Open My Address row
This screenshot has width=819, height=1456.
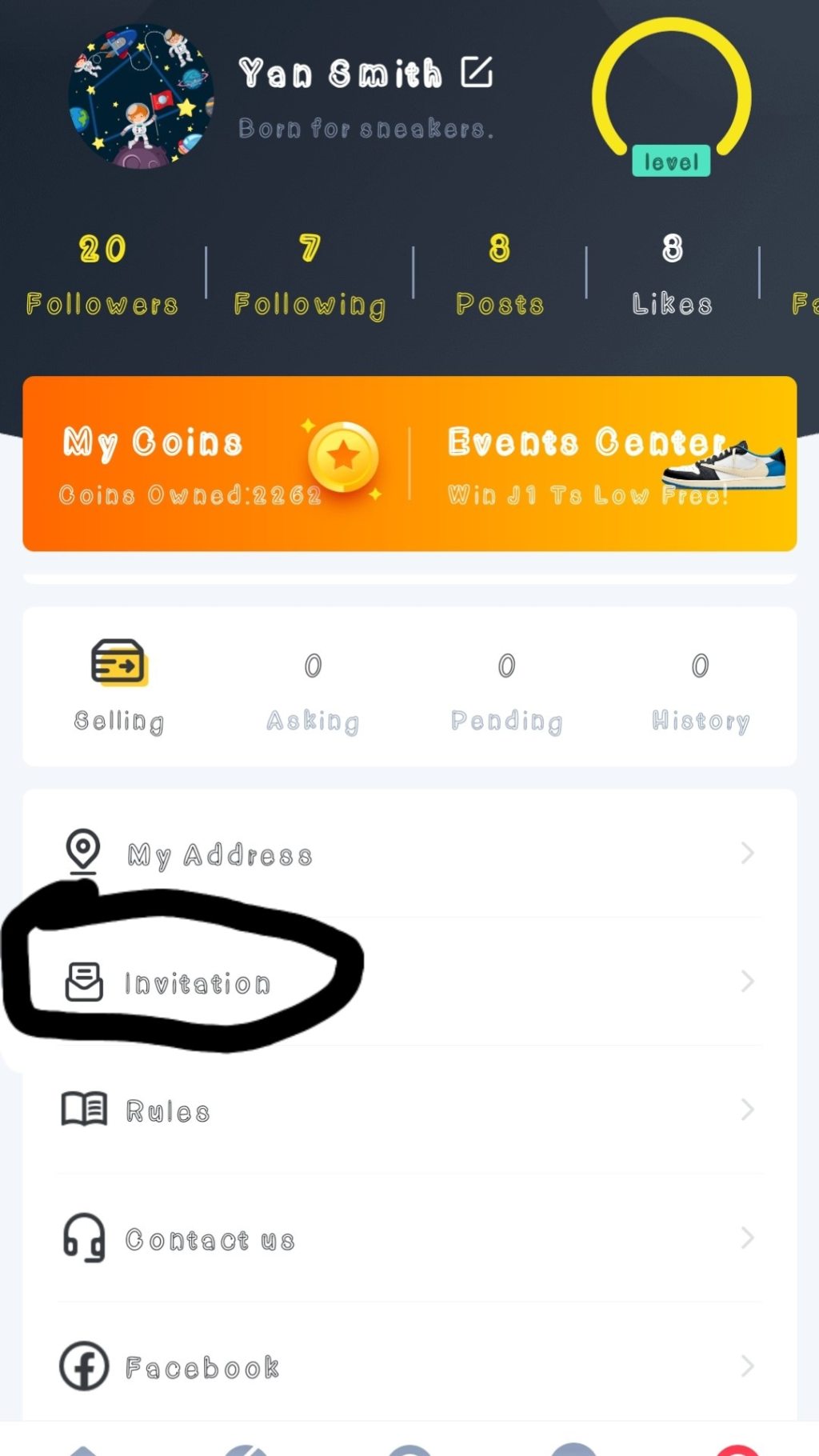[408, 854]
